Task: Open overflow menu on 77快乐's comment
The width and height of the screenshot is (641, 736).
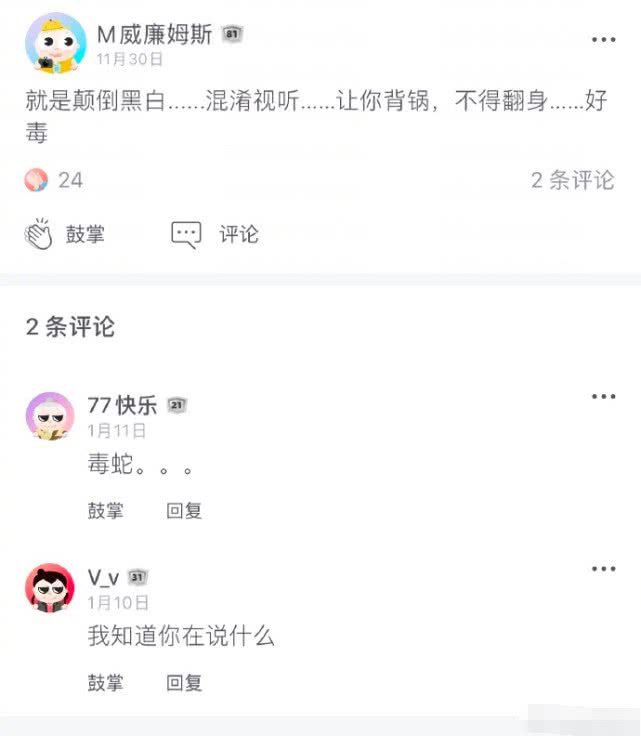Action: click(603, 397)
